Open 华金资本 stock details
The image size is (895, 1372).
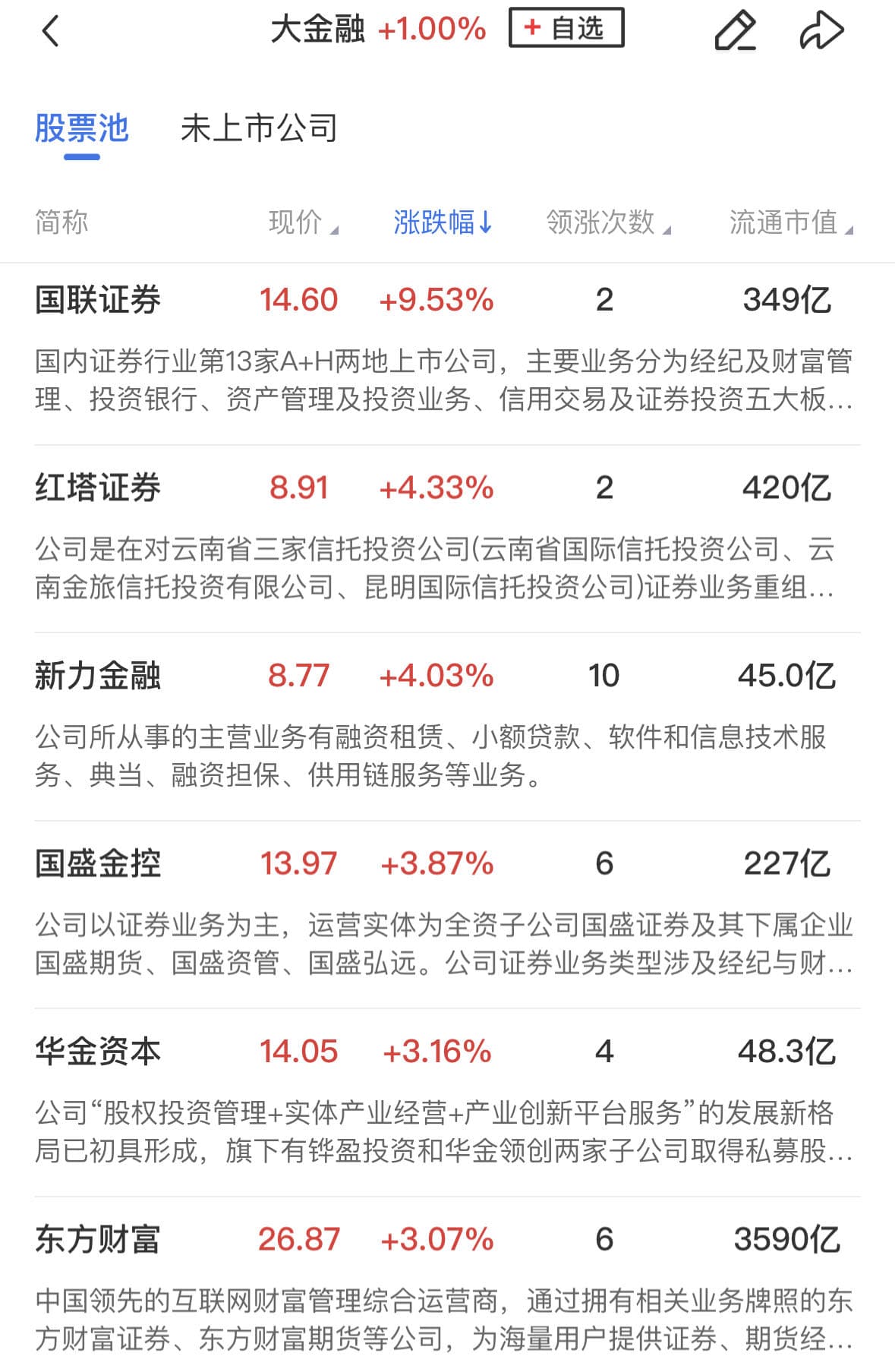[x=98, y=1052]
